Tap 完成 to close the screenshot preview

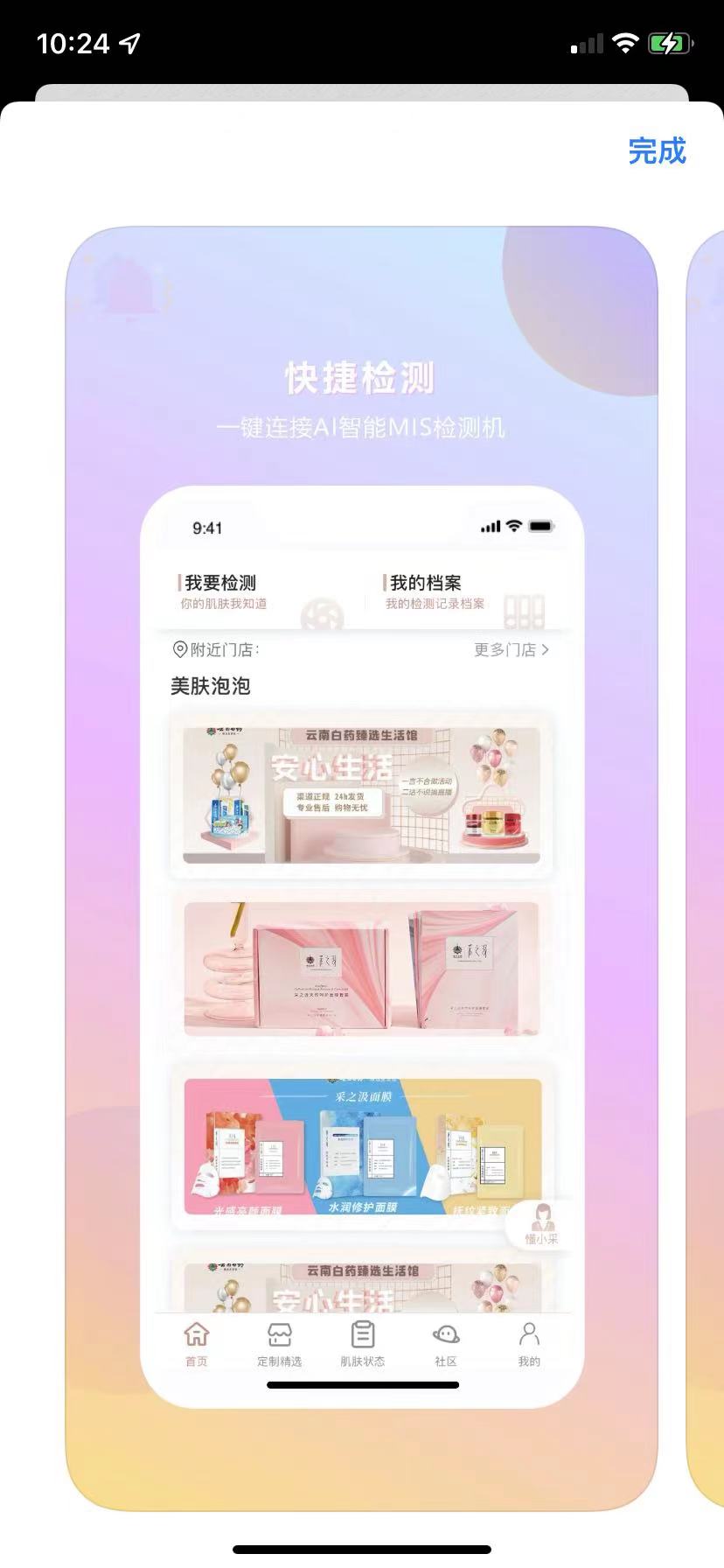tap(658, 151)
